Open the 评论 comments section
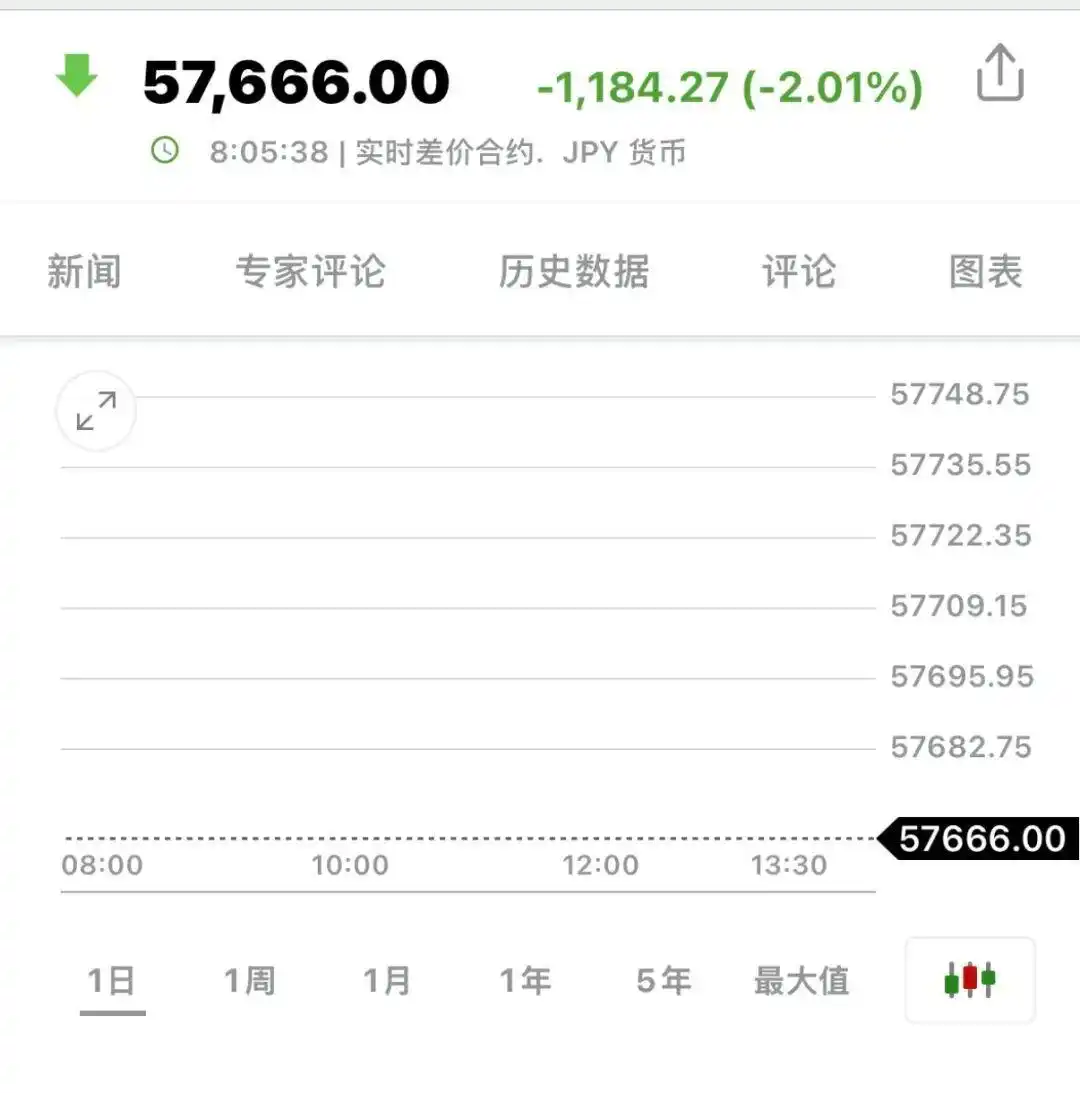This screenshot has height=1093, width=1080. tap(799, 271)
